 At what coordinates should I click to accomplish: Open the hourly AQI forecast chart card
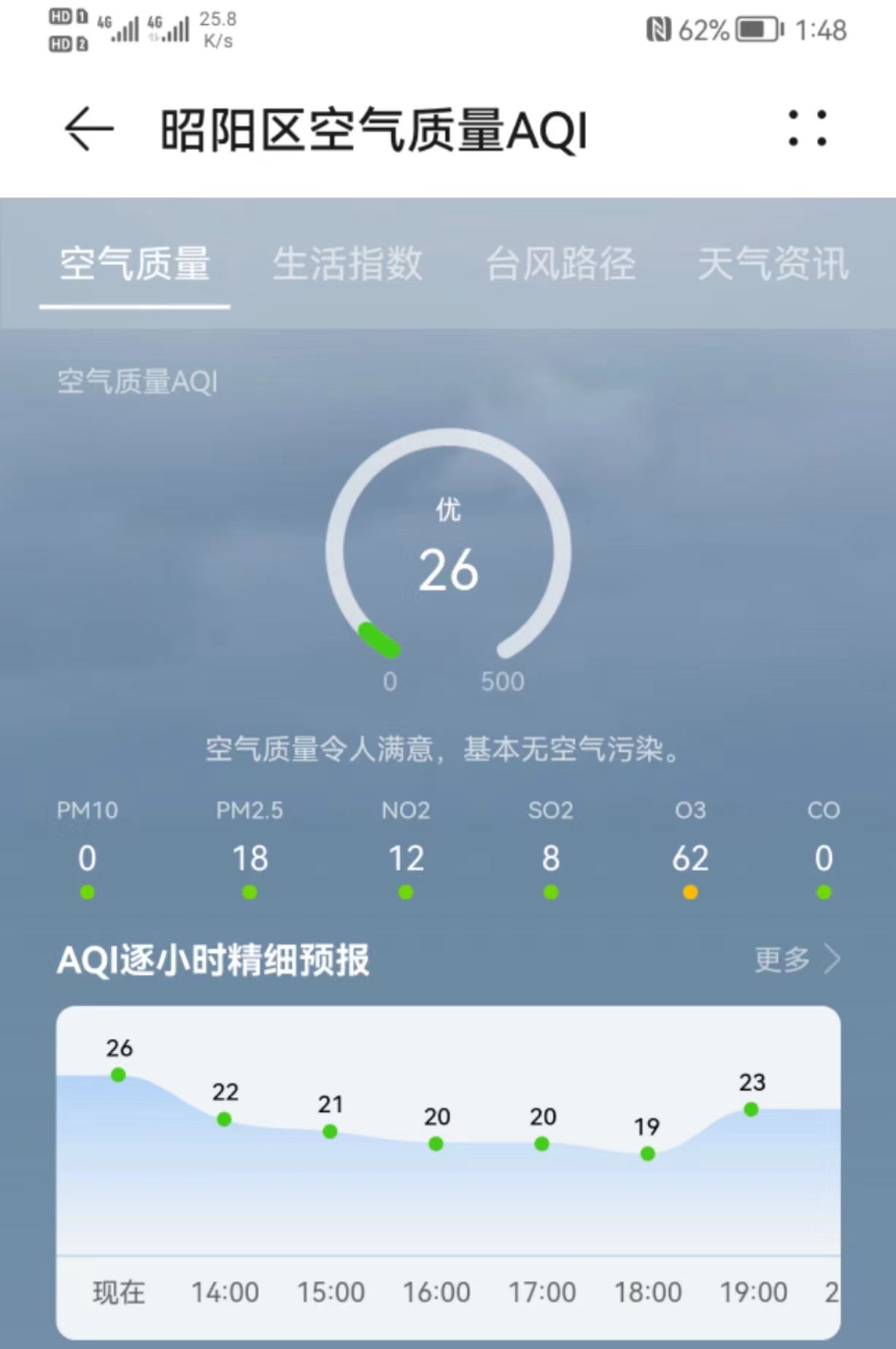pyautogui.click(x=448, y=1172)
